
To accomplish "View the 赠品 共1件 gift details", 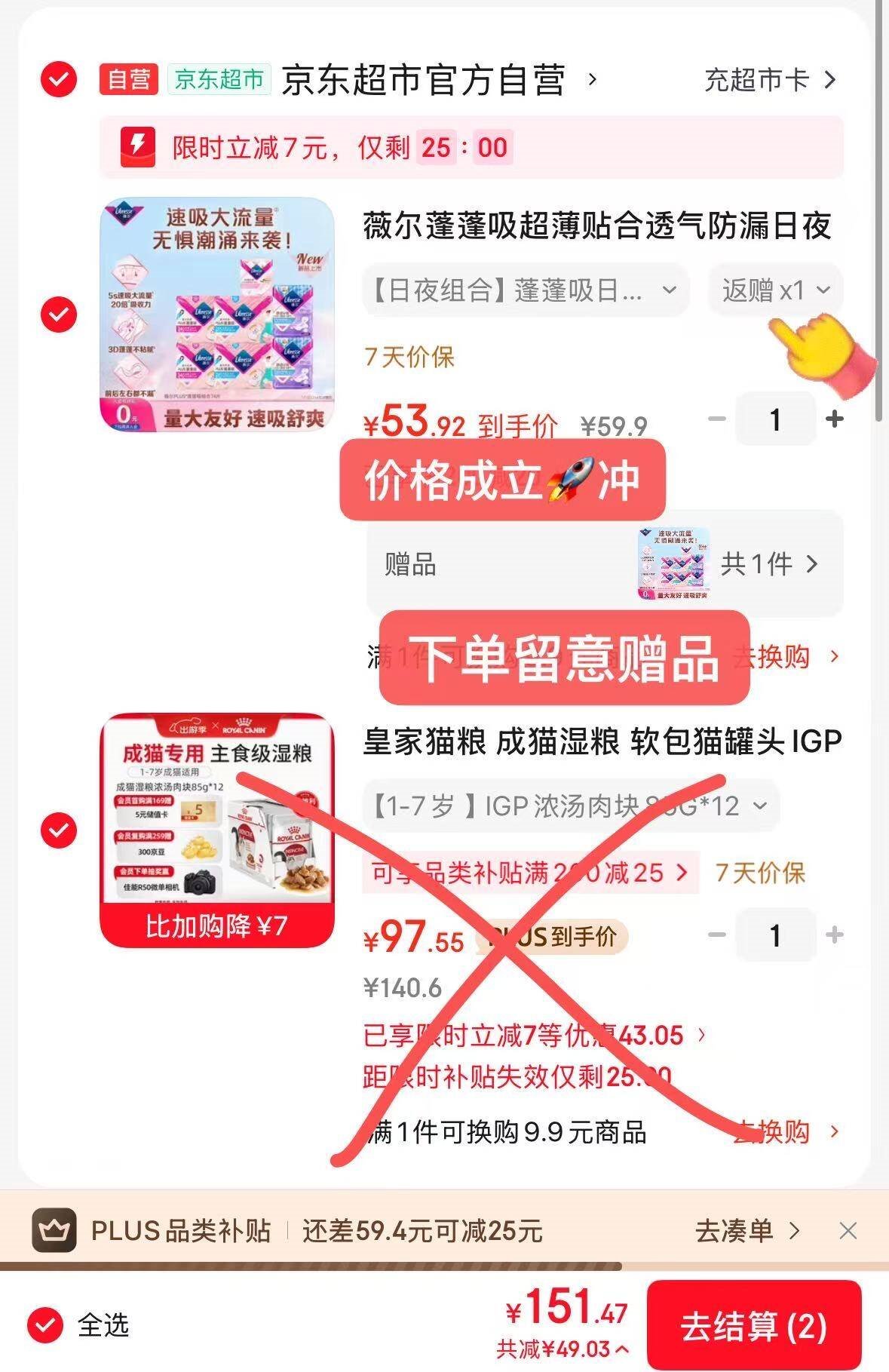I will click(x=604, y=563).
